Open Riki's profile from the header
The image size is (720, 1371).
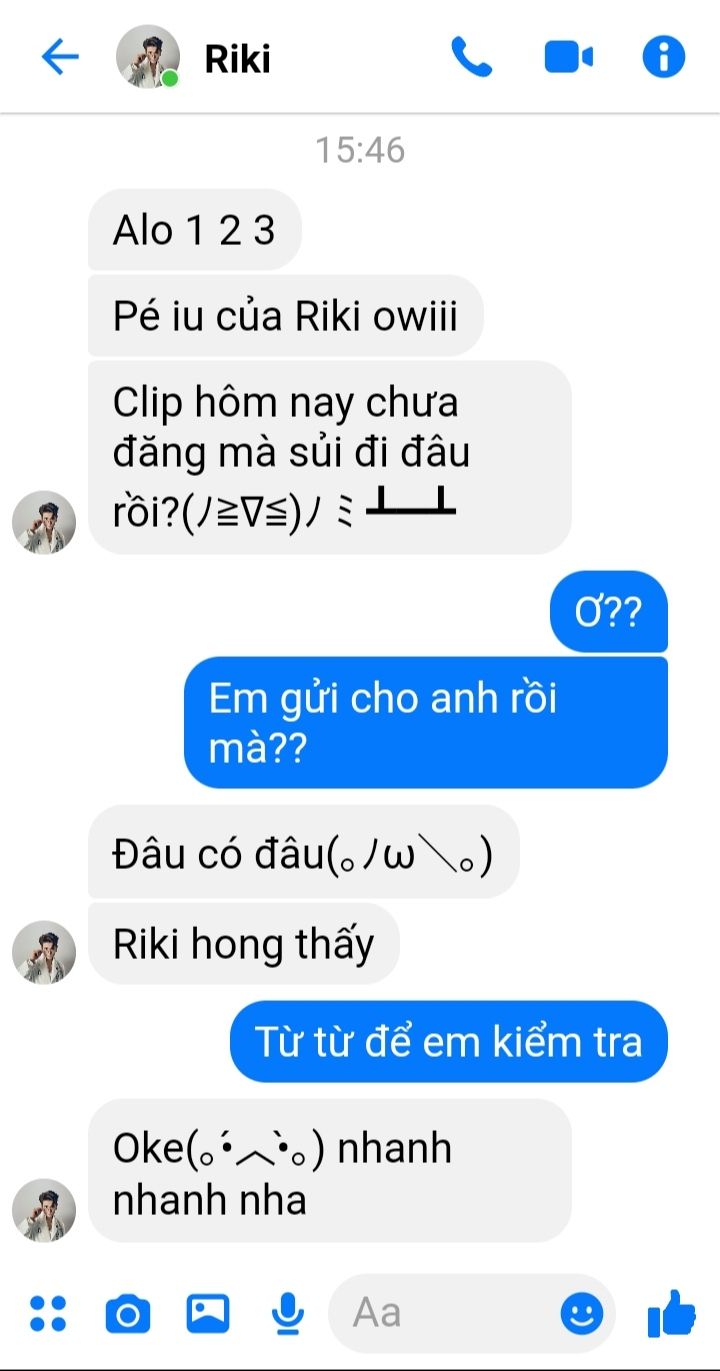[x=237, y=59]
